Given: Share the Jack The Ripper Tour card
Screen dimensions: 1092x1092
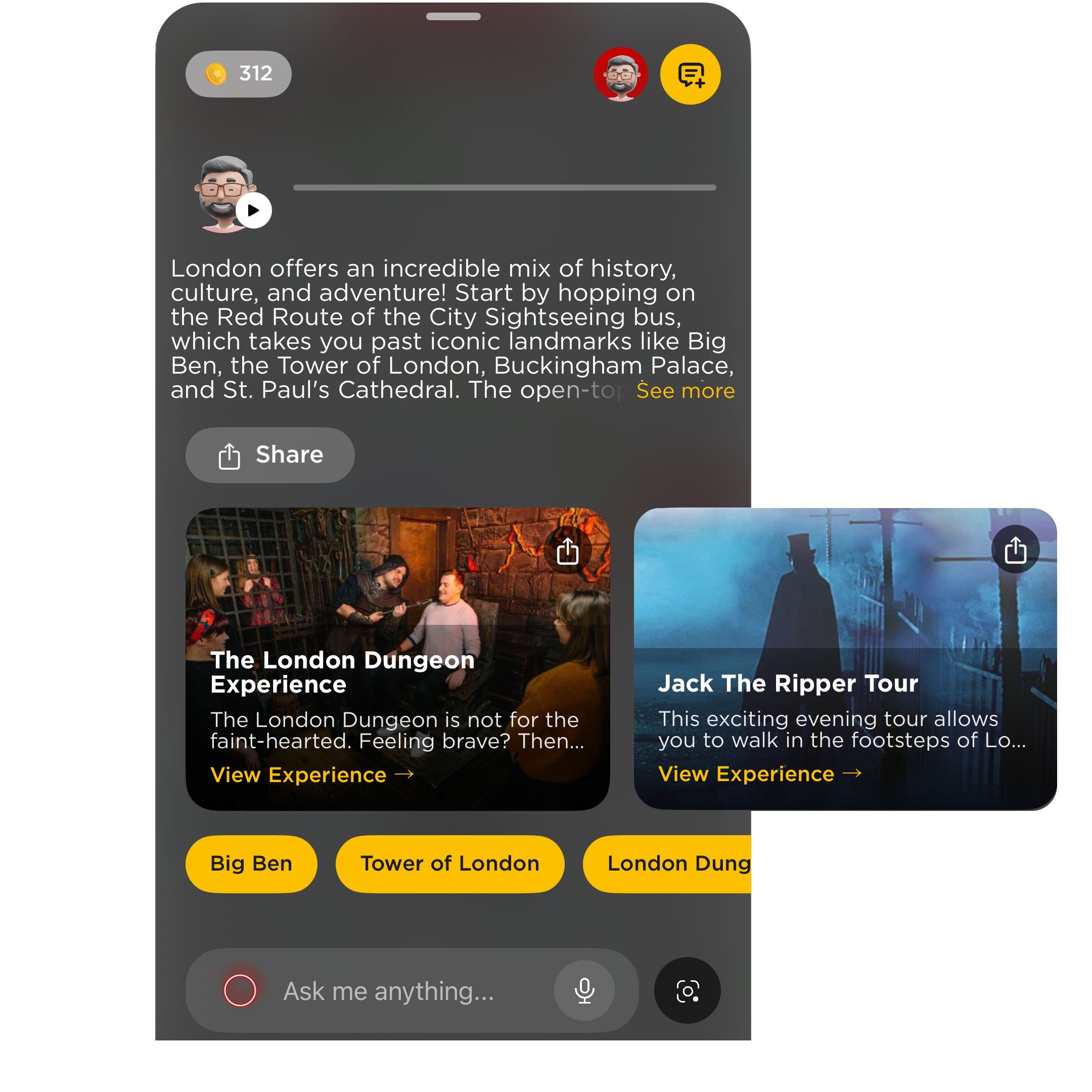Looking at the screenshot, I should coord(1015,550).
